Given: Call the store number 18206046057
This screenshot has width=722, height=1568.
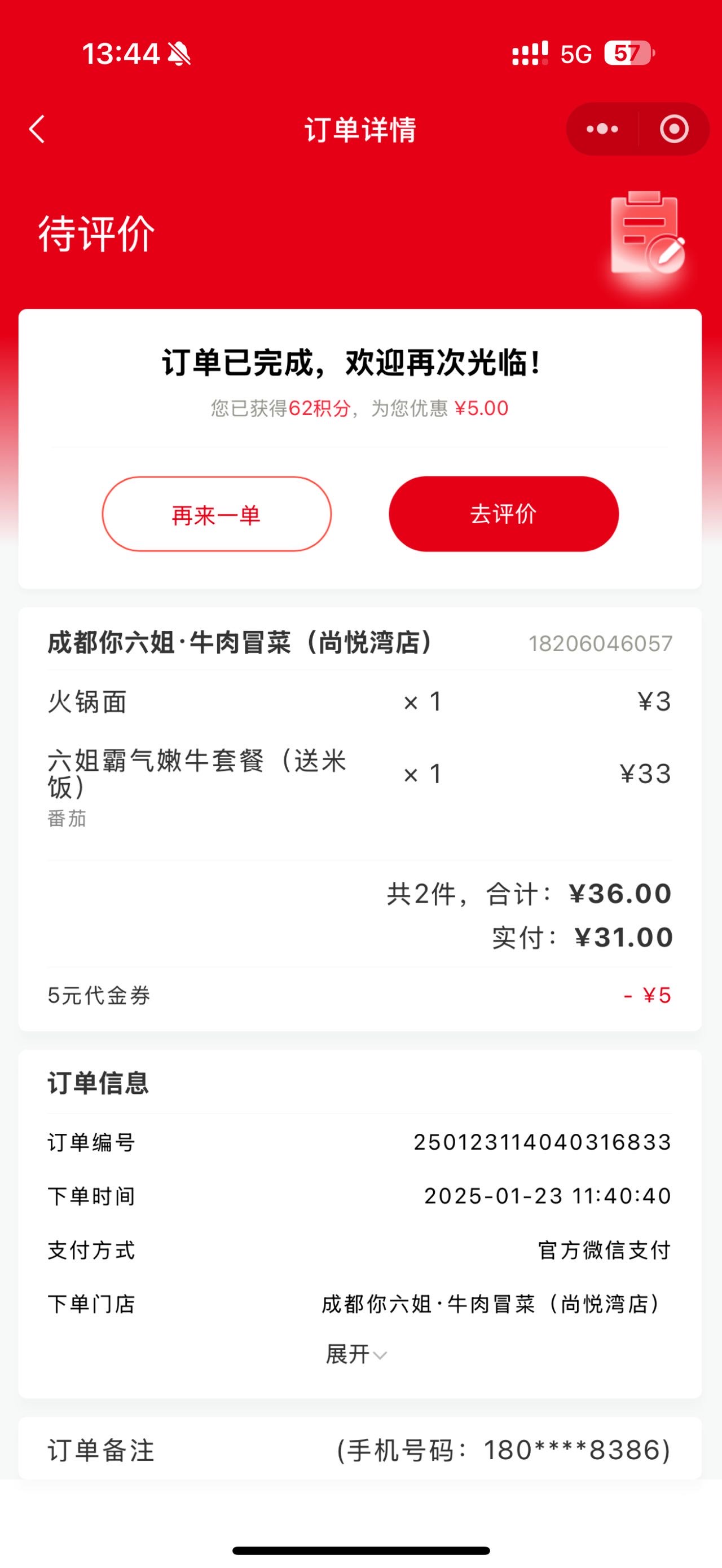Looking at the screenshot, I should click(600, 643).
